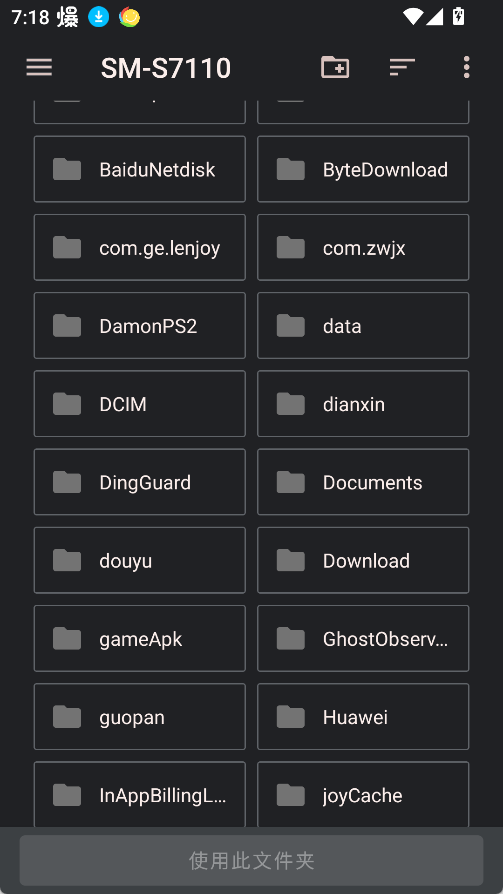This screenshot has width=503, height=894.
Task: Open the ByteDownload folder
Action: pos(363,169)
